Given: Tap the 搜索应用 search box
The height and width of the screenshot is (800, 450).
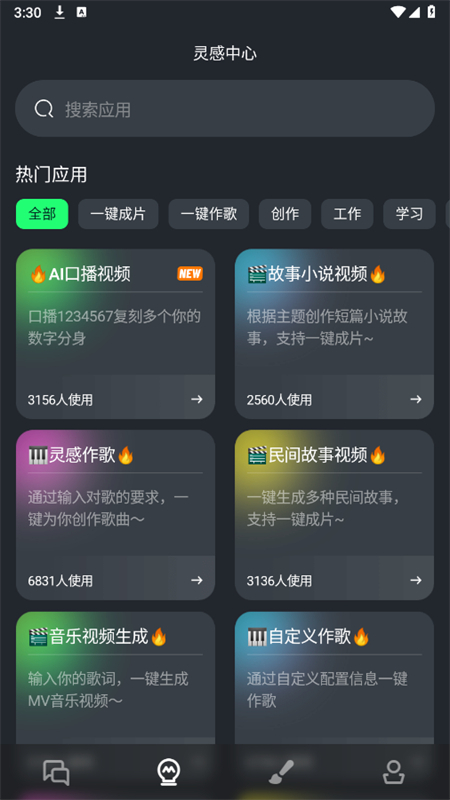Looking at the screenshot, I should (x=224, y=109).
